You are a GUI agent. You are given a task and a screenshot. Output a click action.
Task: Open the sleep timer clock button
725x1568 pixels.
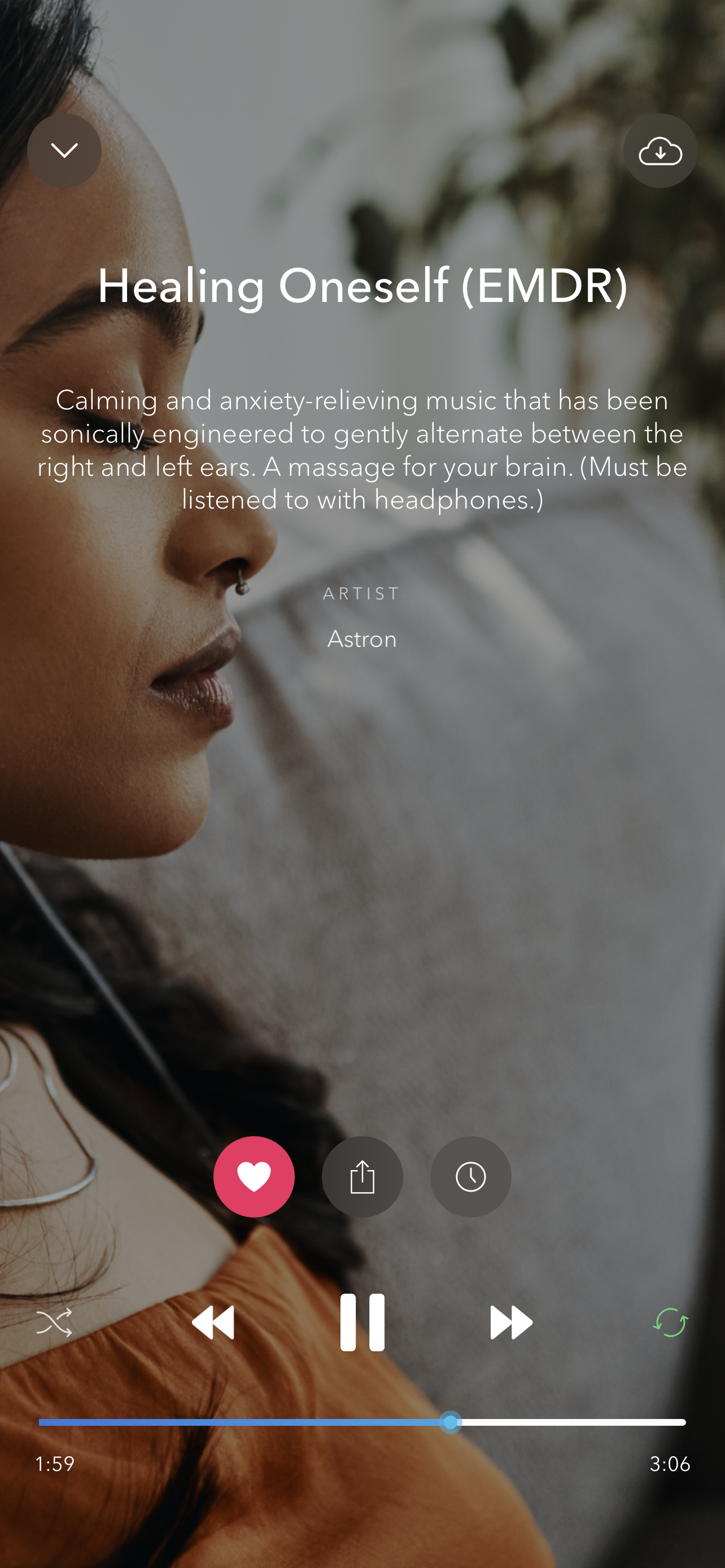(470, 1176)
